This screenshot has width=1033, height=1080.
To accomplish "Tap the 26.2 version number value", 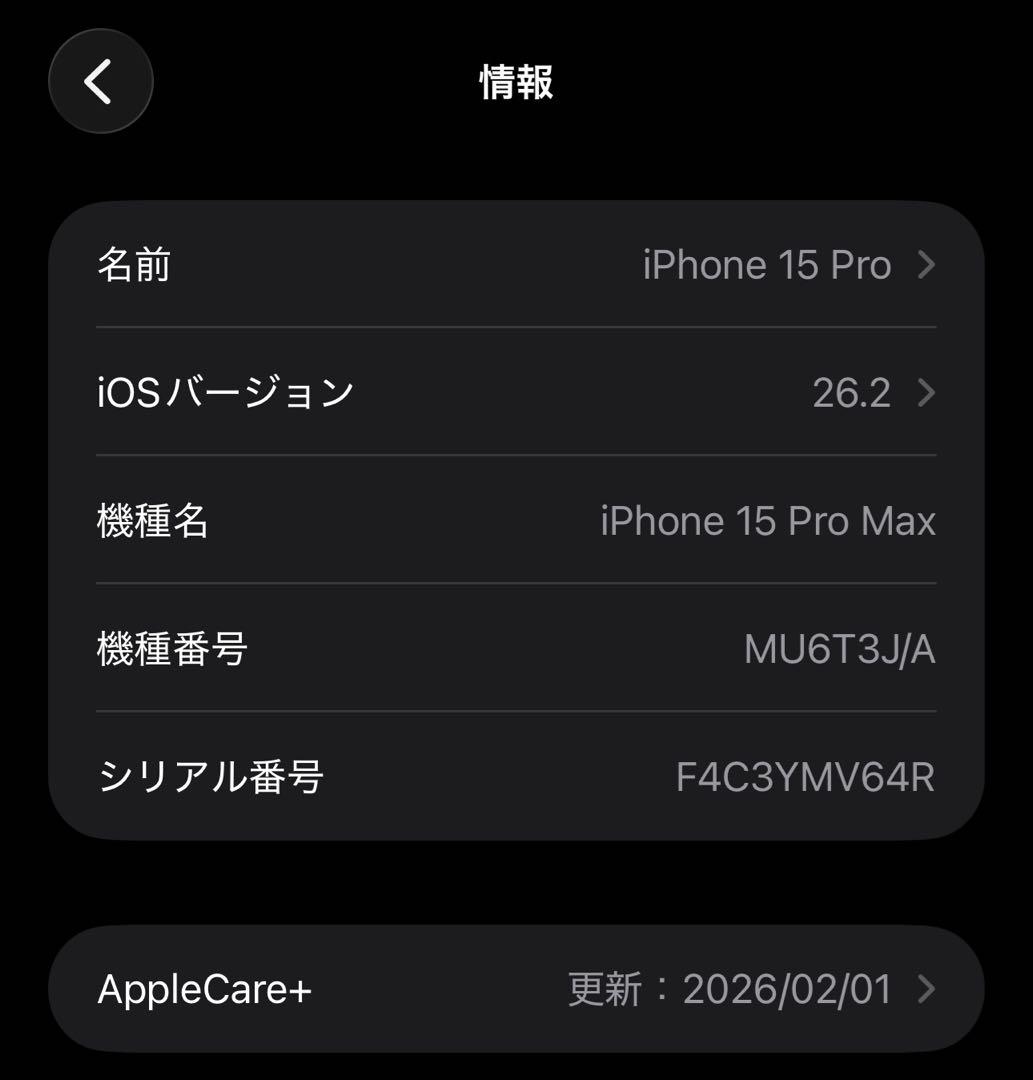I will coord(853,393).
